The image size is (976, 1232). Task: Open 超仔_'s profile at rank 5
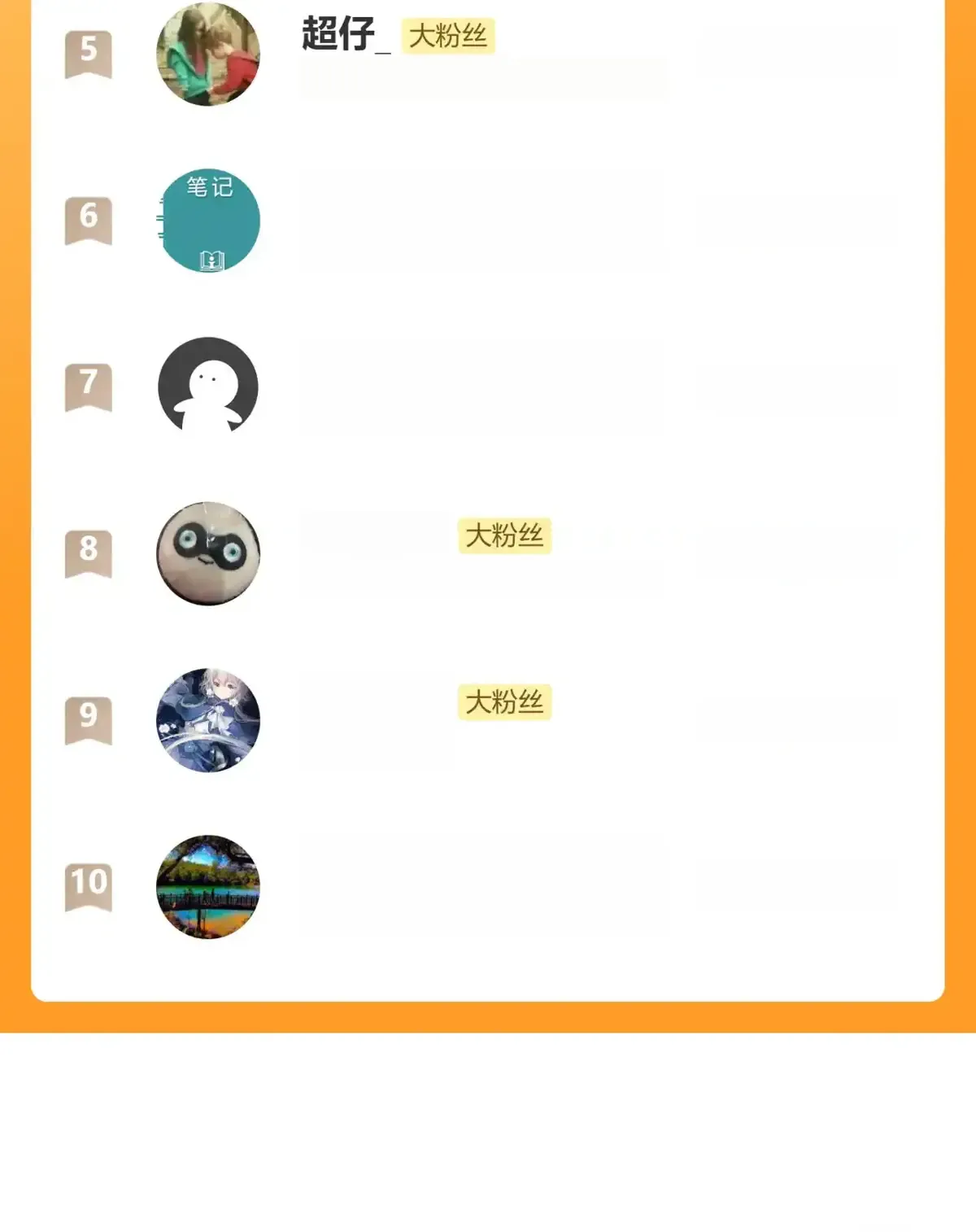[x=208, y=55]
